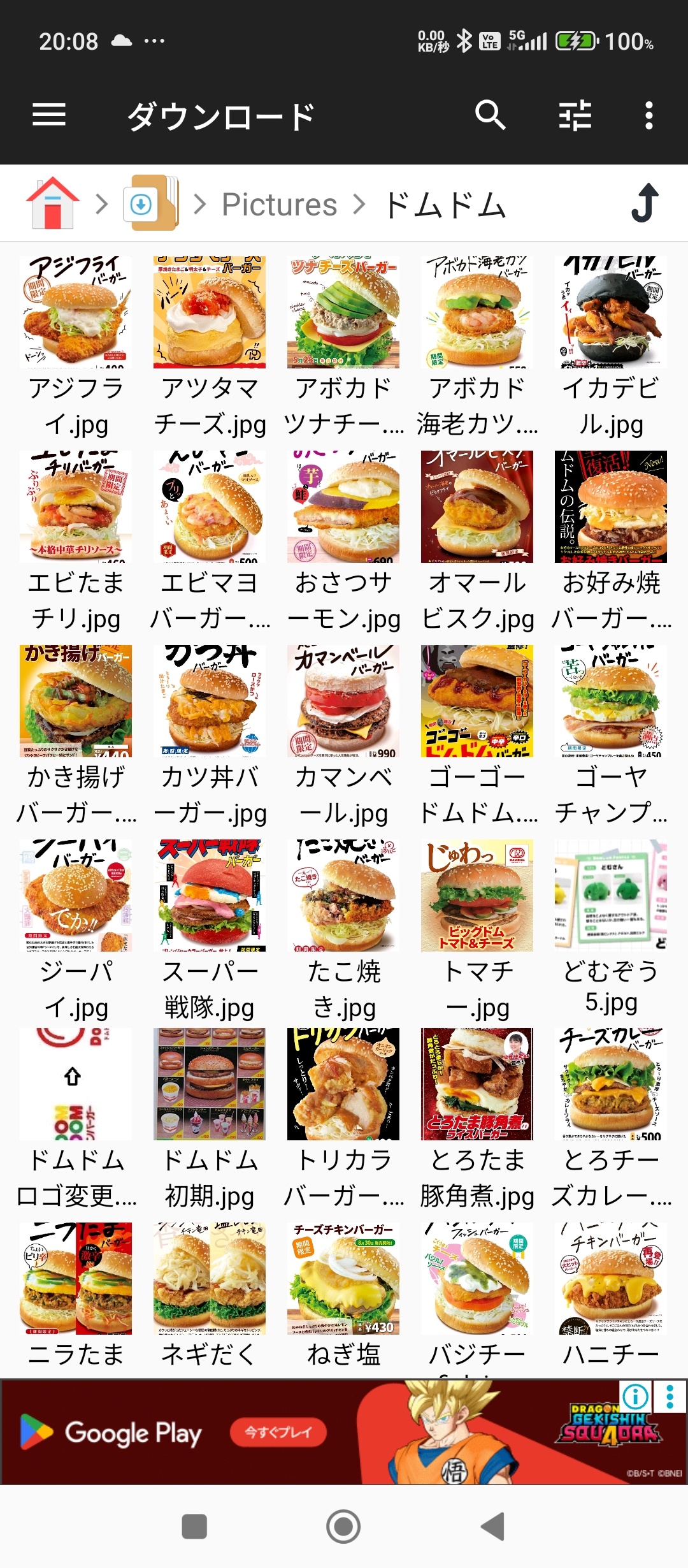Viewport: 688px width, 1568px height.
Task: Open オマールビスク.jpg image
Action: (477, 507)
